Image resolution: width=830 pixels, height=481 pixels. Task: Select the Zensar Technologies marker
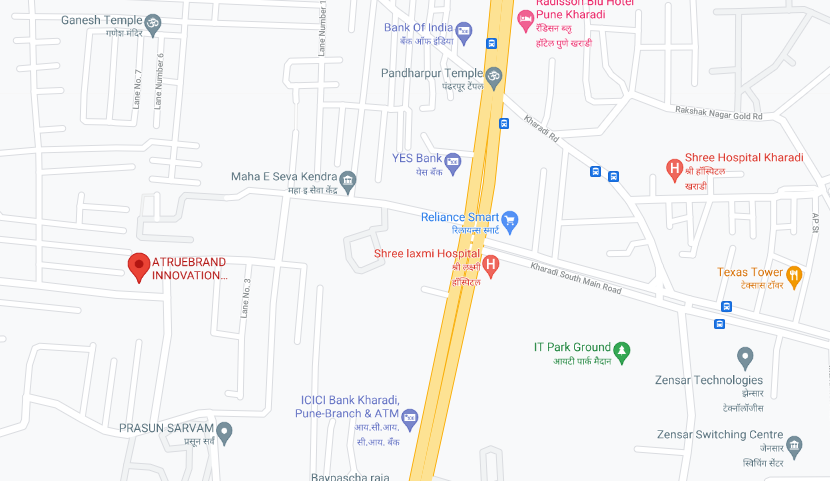click(x=744, y=357)
